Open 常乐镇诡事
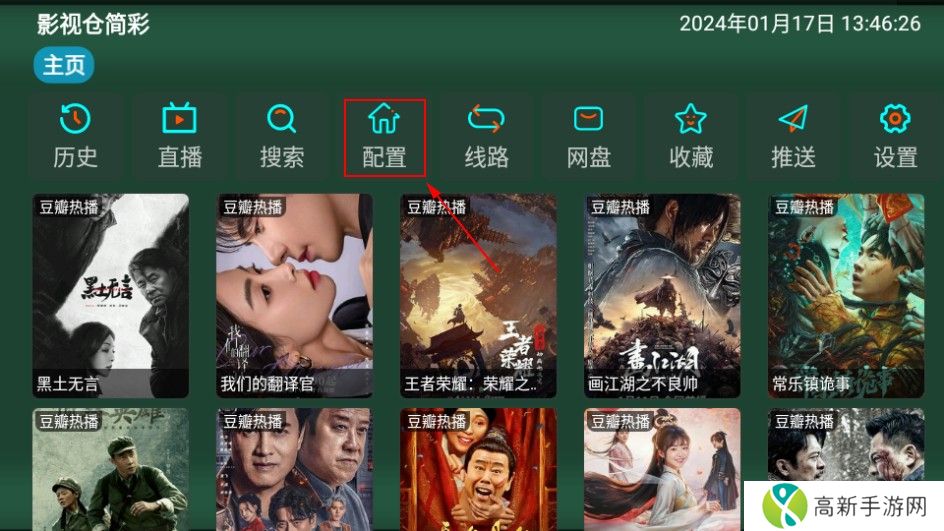The height and width of the screenshot is (531, 944). pyautogui.click(x=846, y=295)
